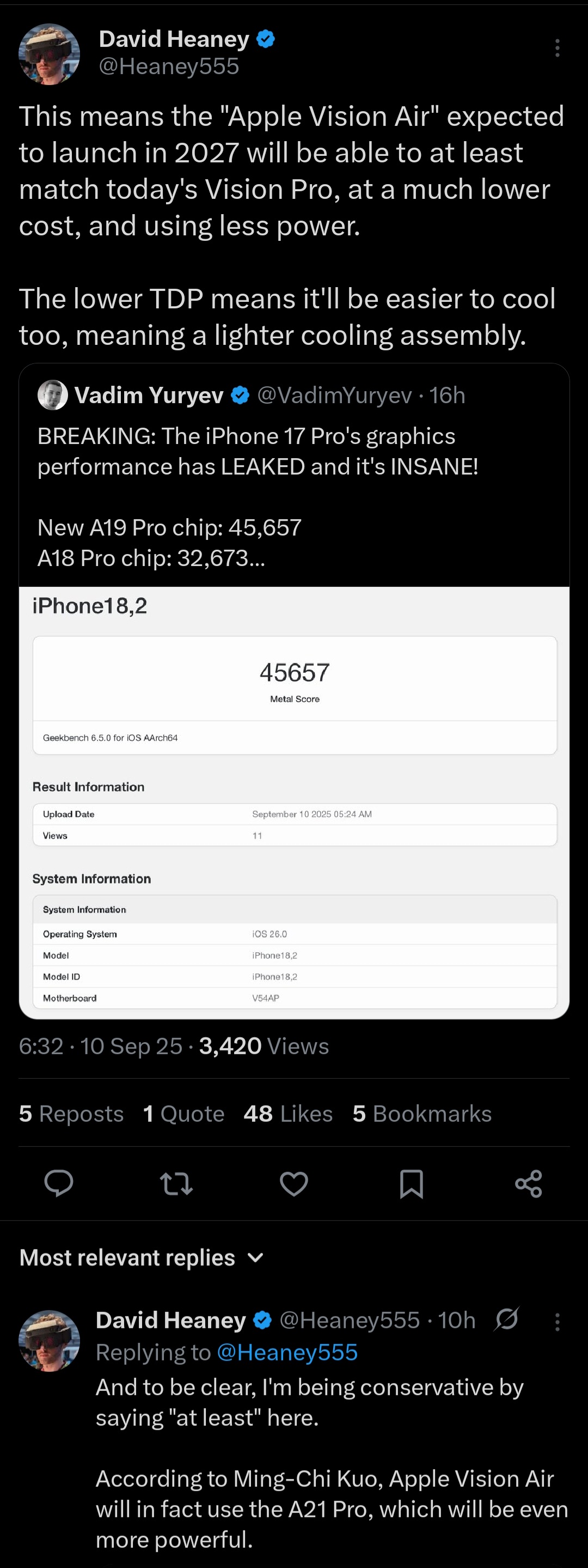Open the iPhone18,2 Geekbench screenshot image

(295, 803)
